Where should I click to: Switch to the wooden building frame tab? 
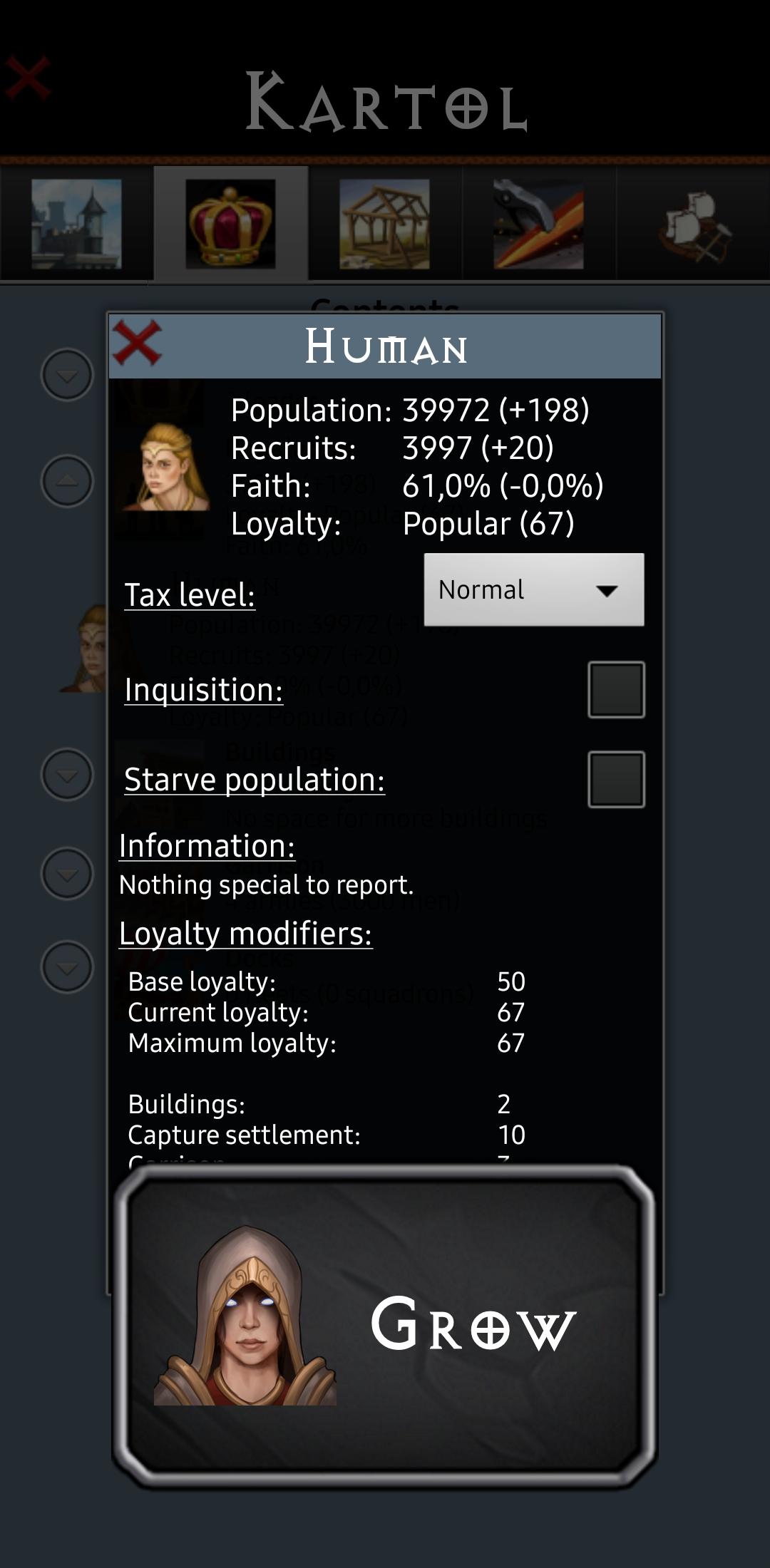[x=384, y=224]
